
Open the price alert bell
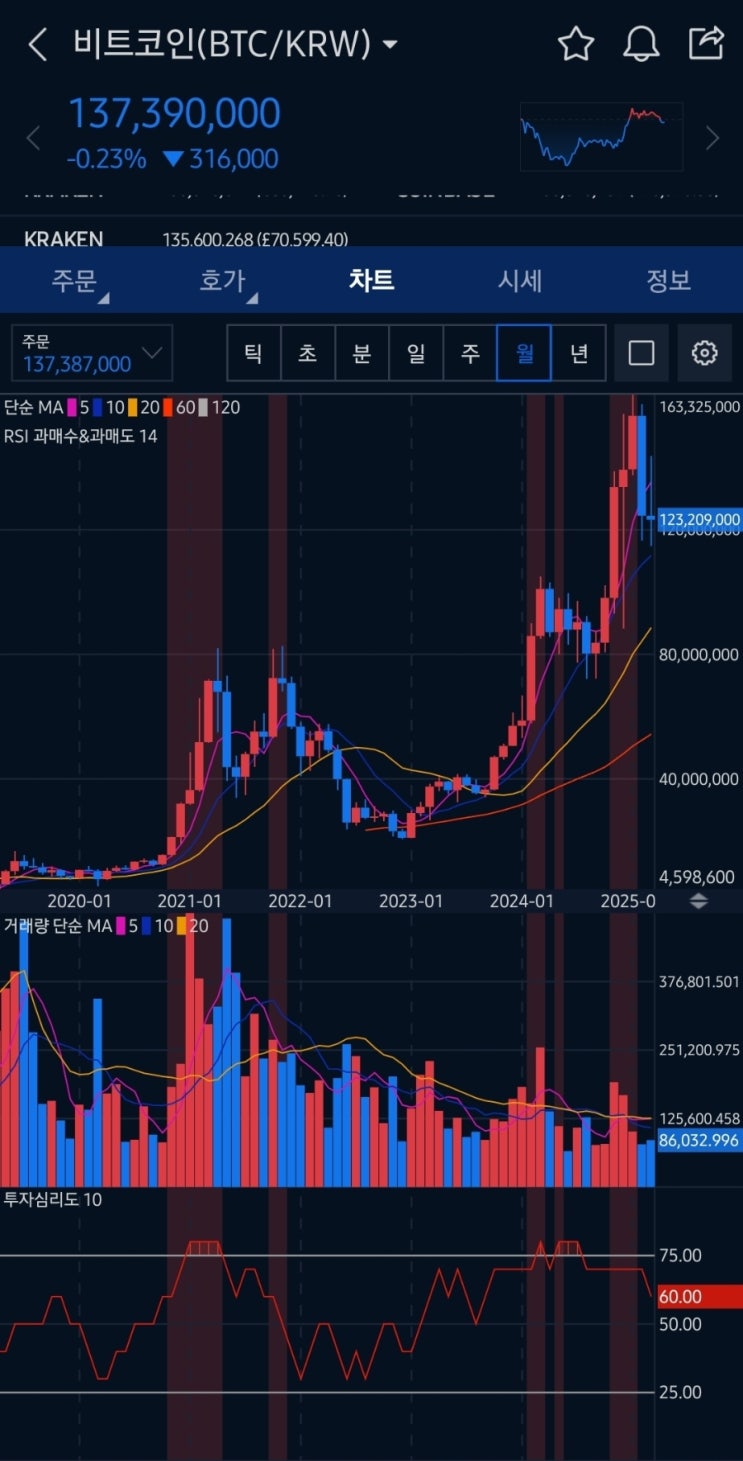point(641,44)
